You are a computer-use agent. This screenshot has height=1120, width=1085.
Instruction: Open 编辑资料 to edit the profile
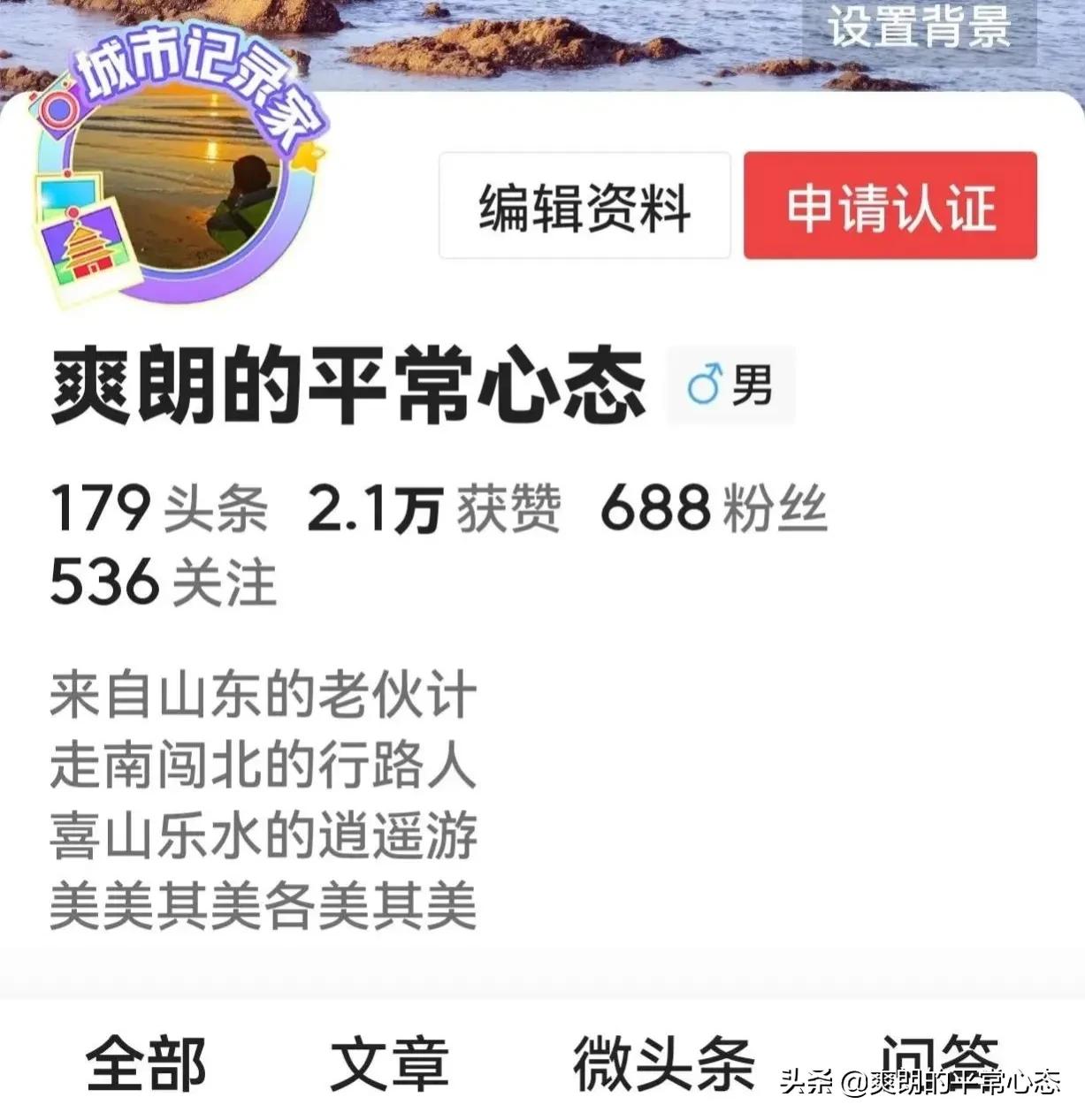(585, 206)
